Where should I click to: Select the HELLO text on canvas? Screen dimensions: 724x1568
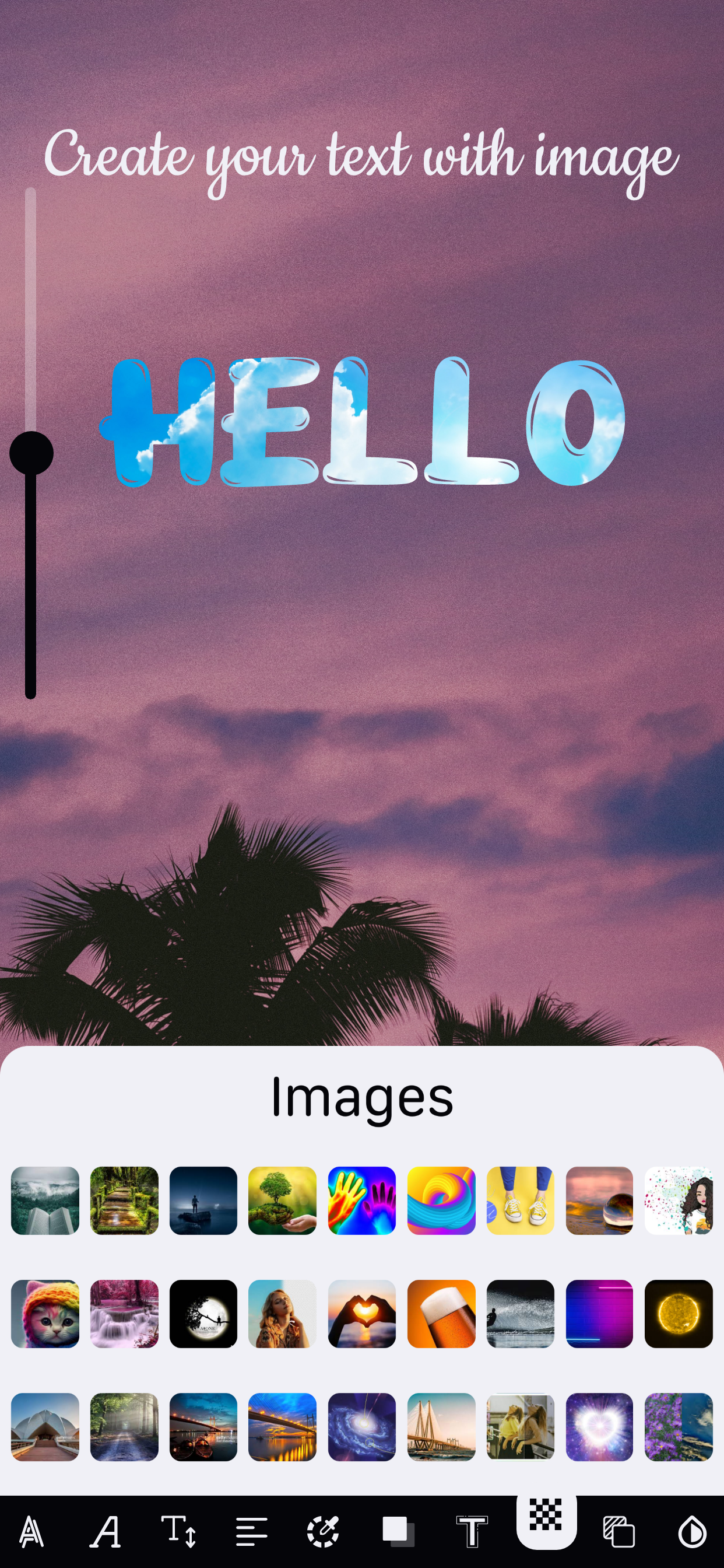click(x=362, y=421)
